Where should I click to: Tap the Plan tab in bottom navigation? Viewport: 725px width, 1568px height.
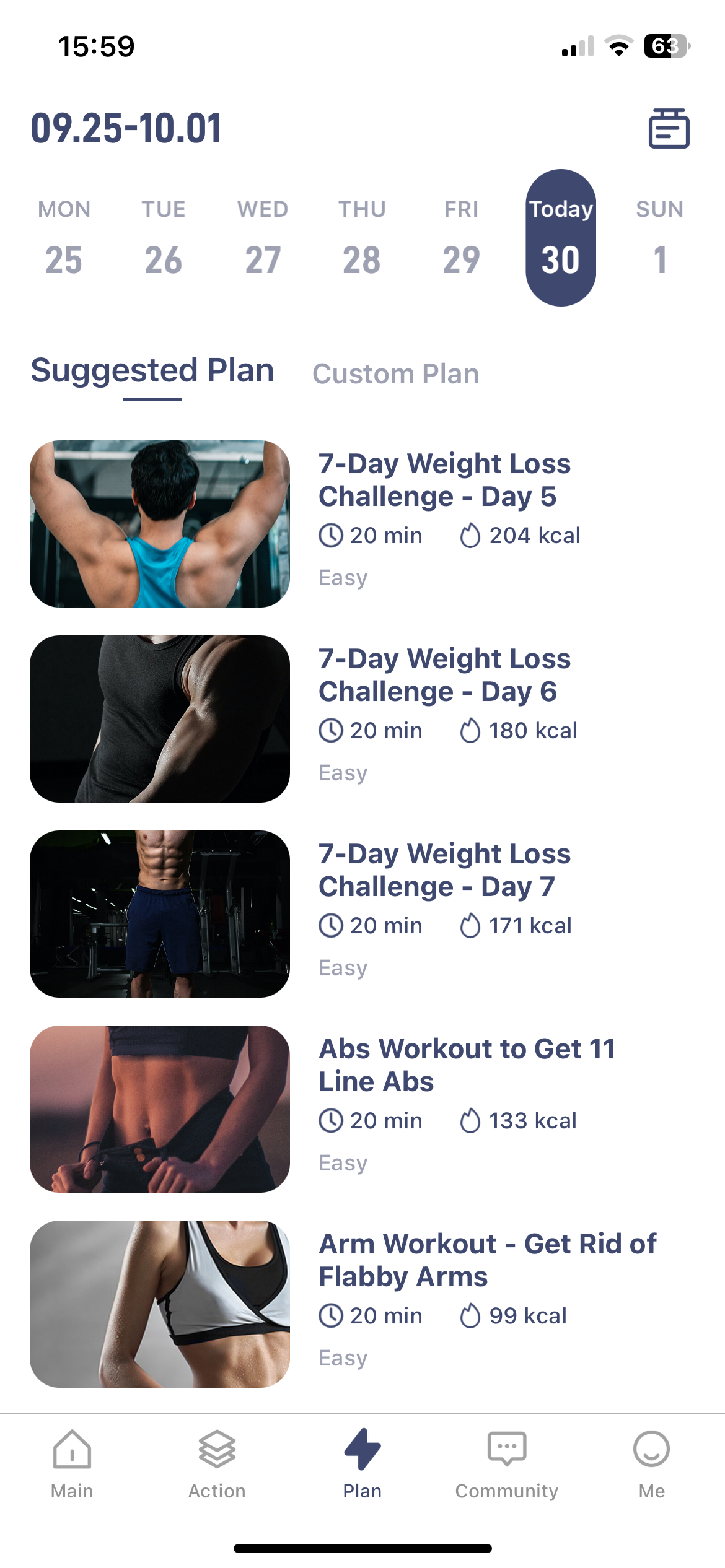pyautogui.click(x=362, y=1465)
